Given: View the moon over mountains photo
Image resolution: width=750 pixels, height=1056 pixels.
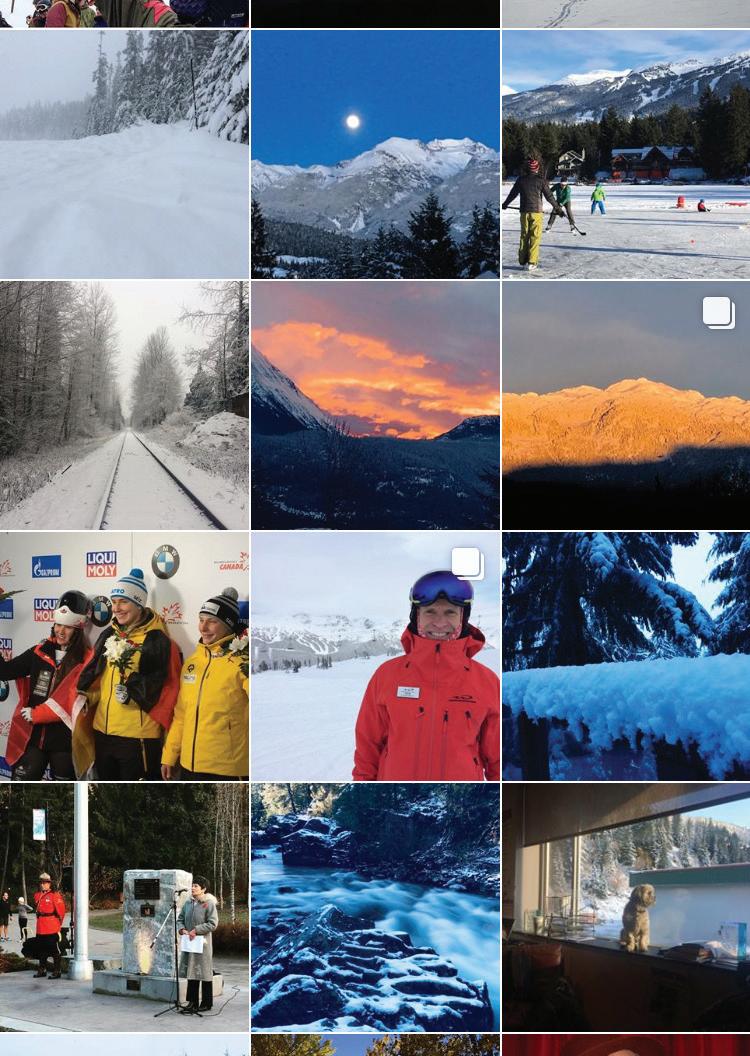Looking at the screenshot, I should [x=375, y=154].
